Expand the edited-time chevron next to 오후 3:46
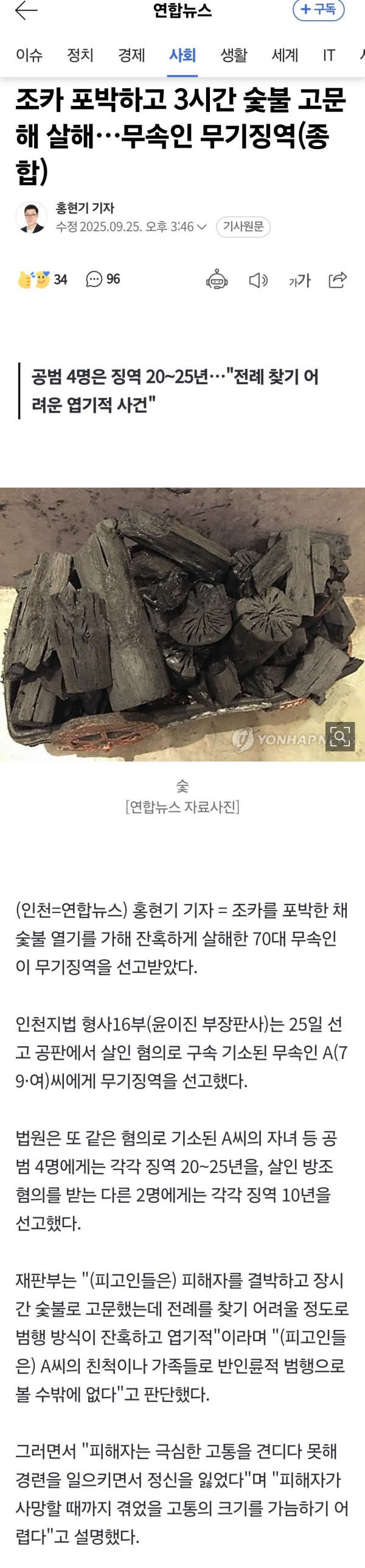Screen dimensions: 365x1568 pos(201,227)
